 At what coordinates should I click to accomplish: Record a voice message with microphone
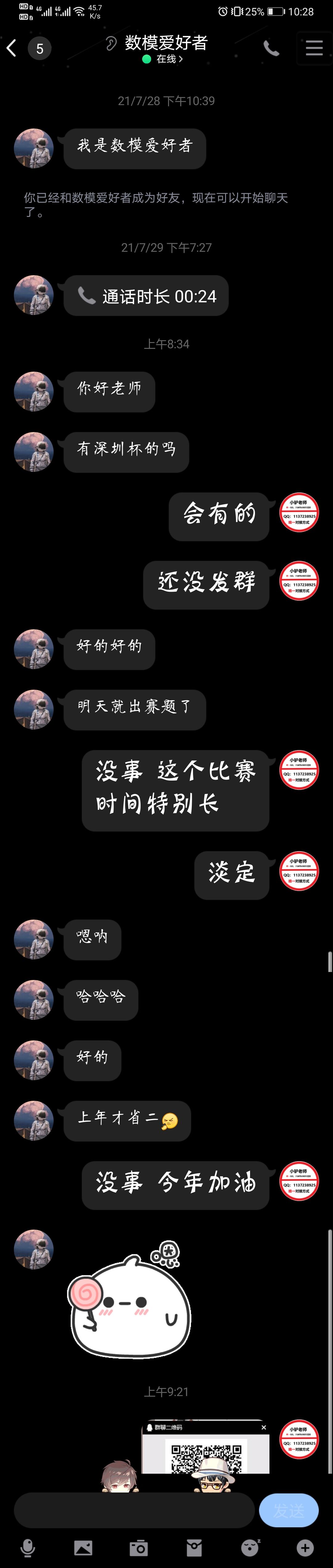point(27,1547)
